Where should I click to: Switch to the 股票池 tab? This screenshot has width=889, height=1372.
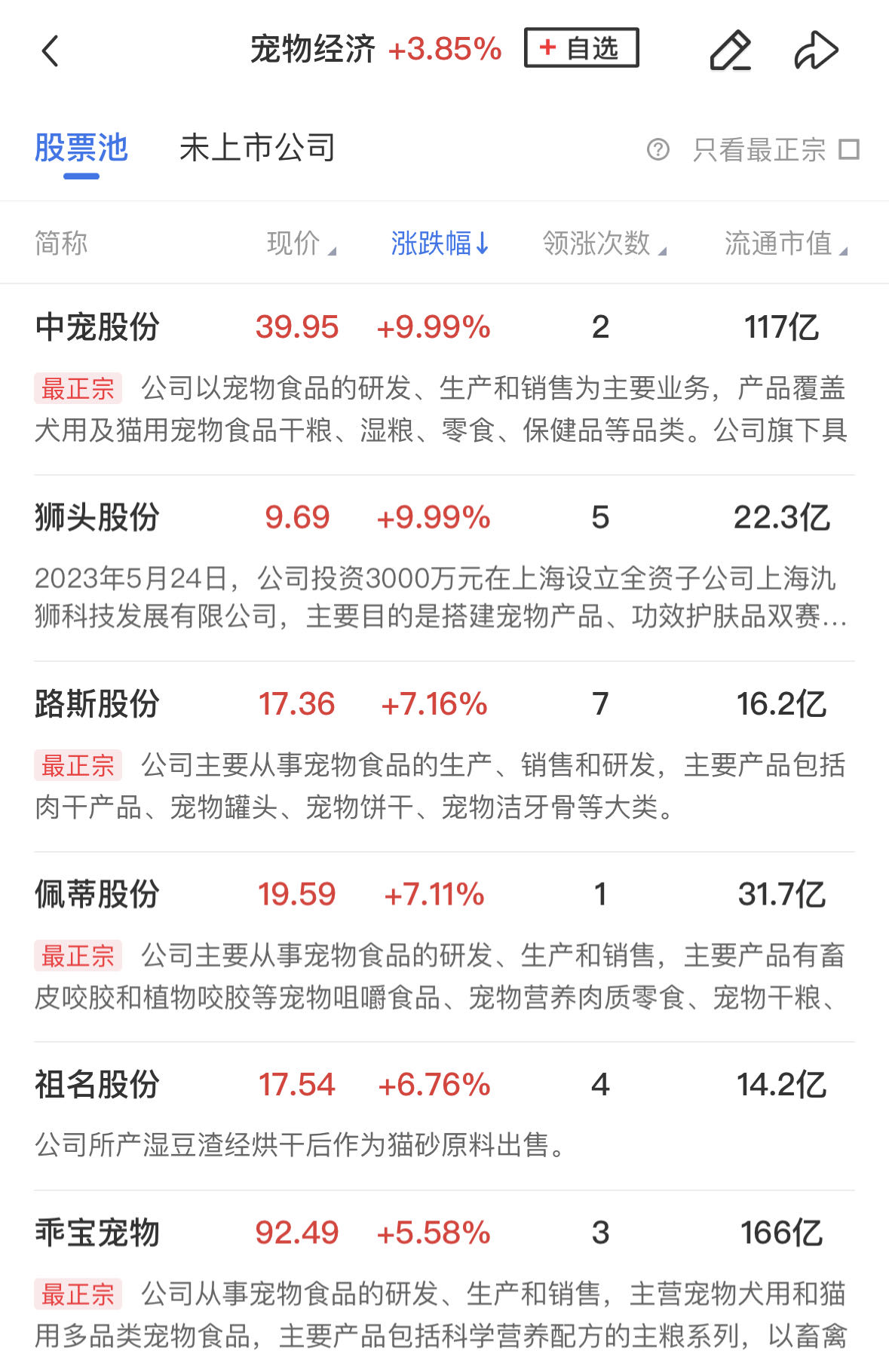pyautogui.click(x=81, y=149)
